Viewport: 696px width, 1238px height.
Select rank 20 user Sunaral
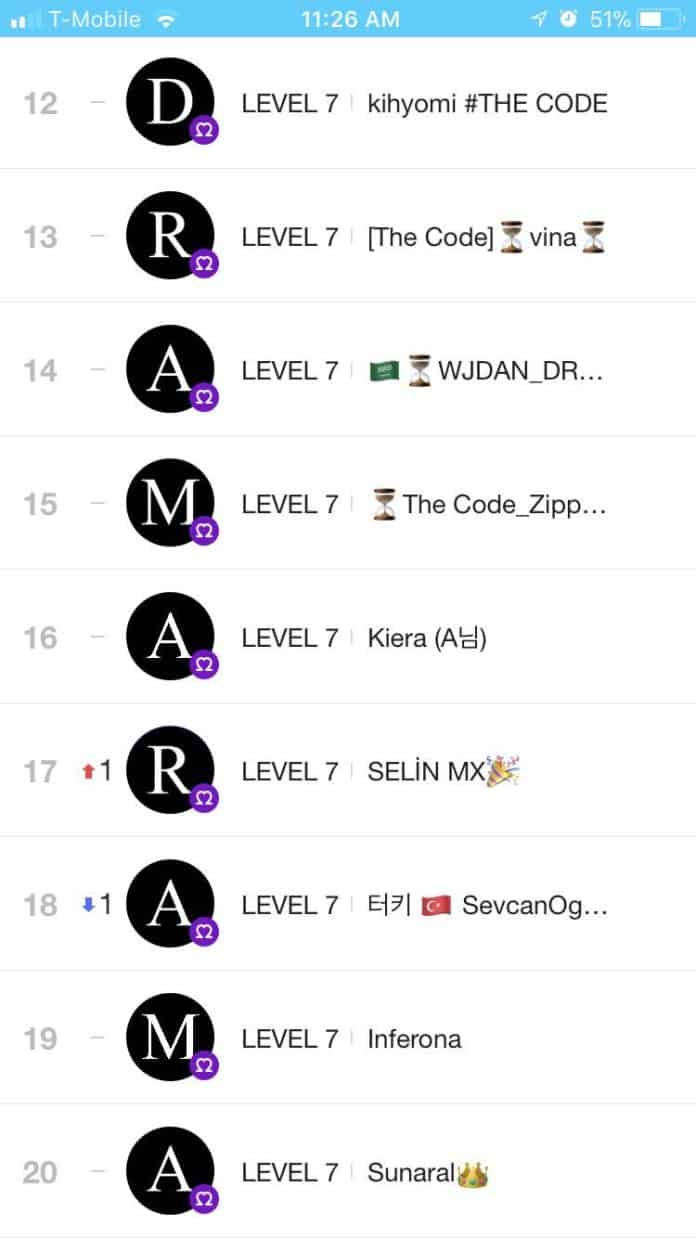(427, 1173)
